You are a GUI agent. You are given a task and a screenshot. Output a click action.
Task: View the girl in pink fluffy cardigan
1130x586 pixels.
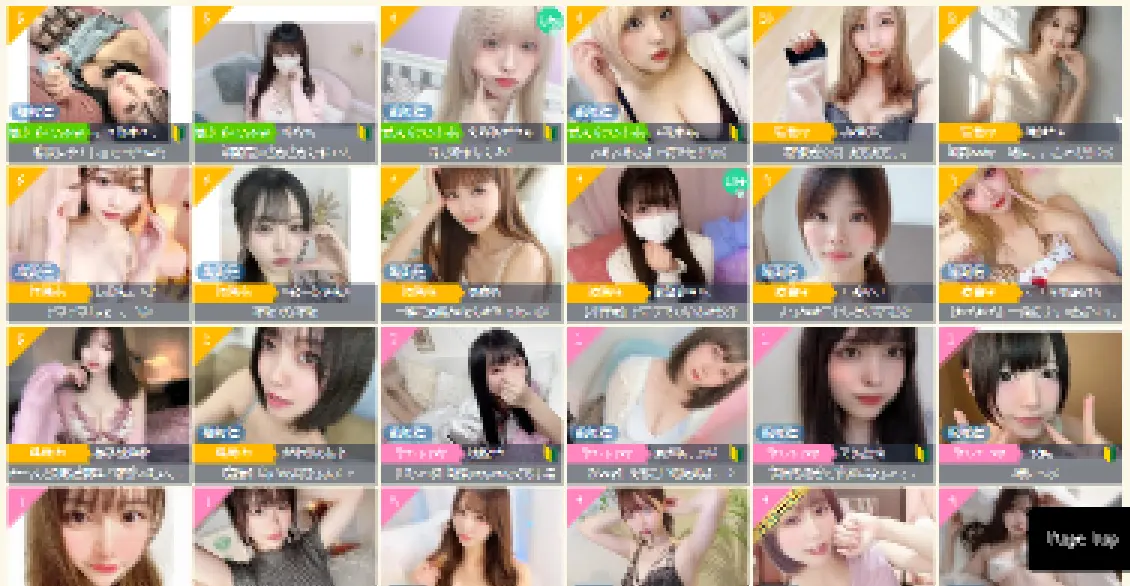[97, 385]
